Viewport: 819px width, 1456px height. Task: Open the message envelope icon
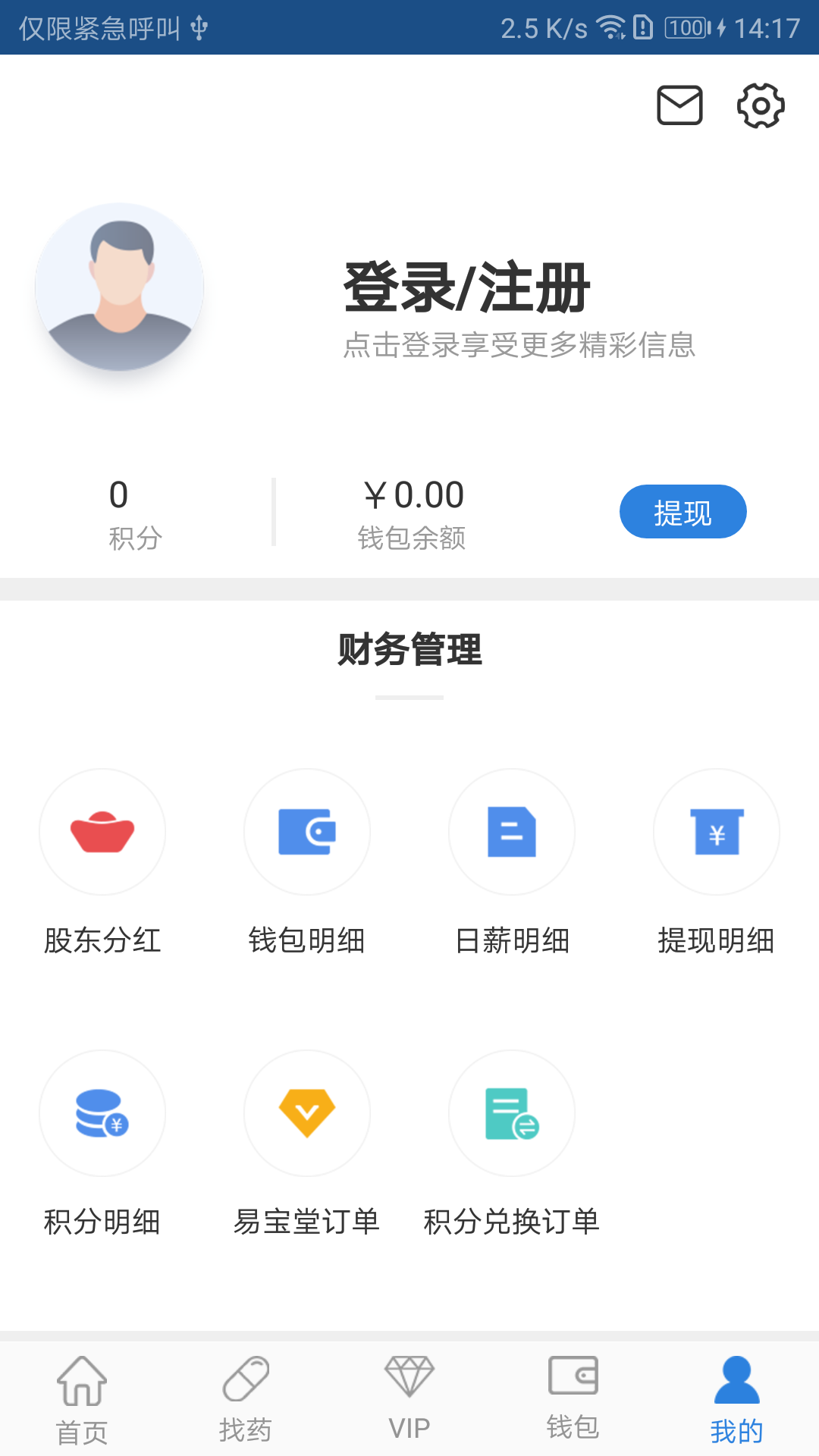(680, 106)
